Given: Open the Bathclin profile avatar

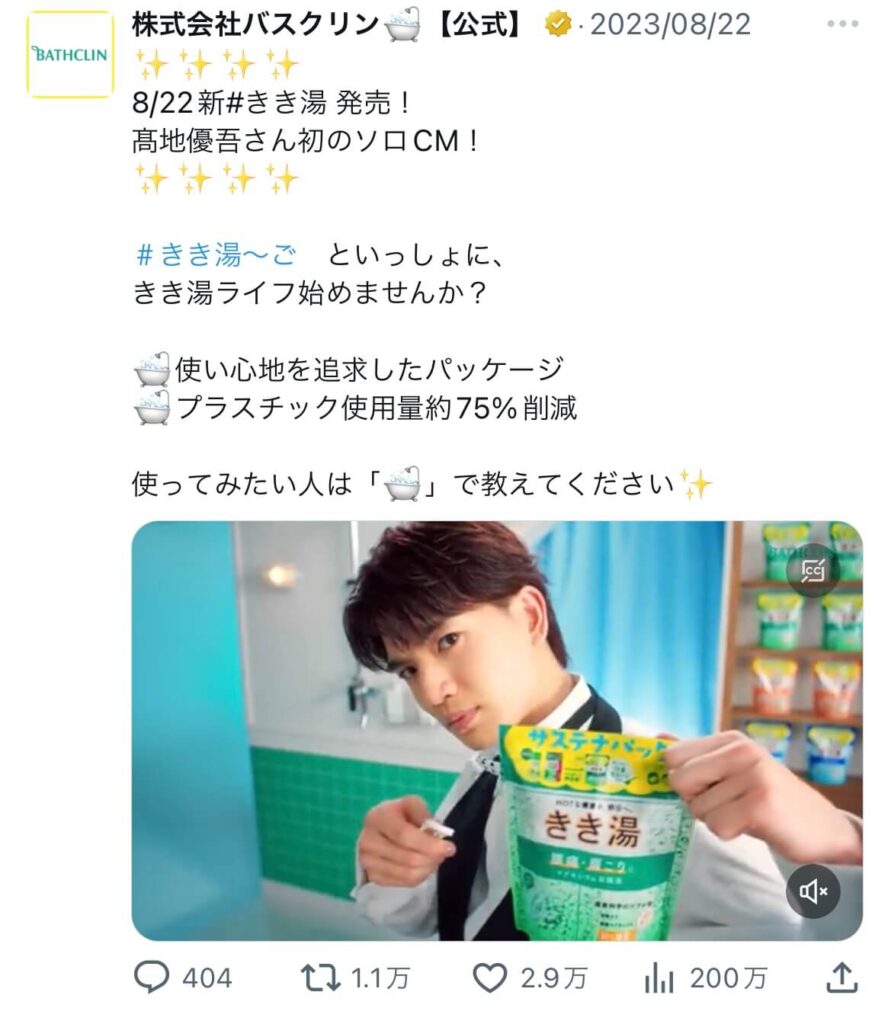Looking at the screenshot, I should point(70,54).
